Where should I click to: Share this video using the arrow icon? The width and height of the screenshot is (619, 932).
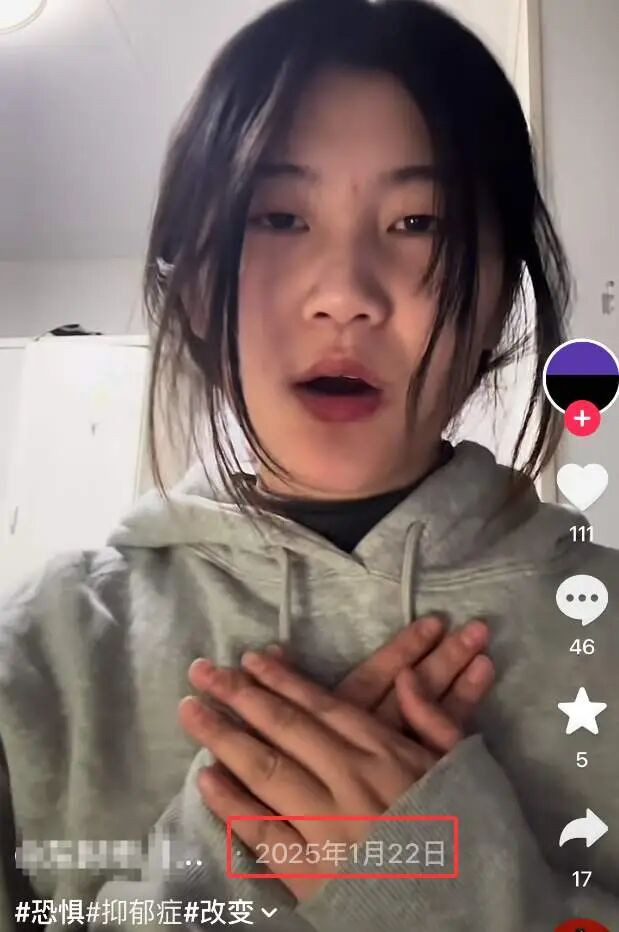pyautogui.click(x=582, y=829)
